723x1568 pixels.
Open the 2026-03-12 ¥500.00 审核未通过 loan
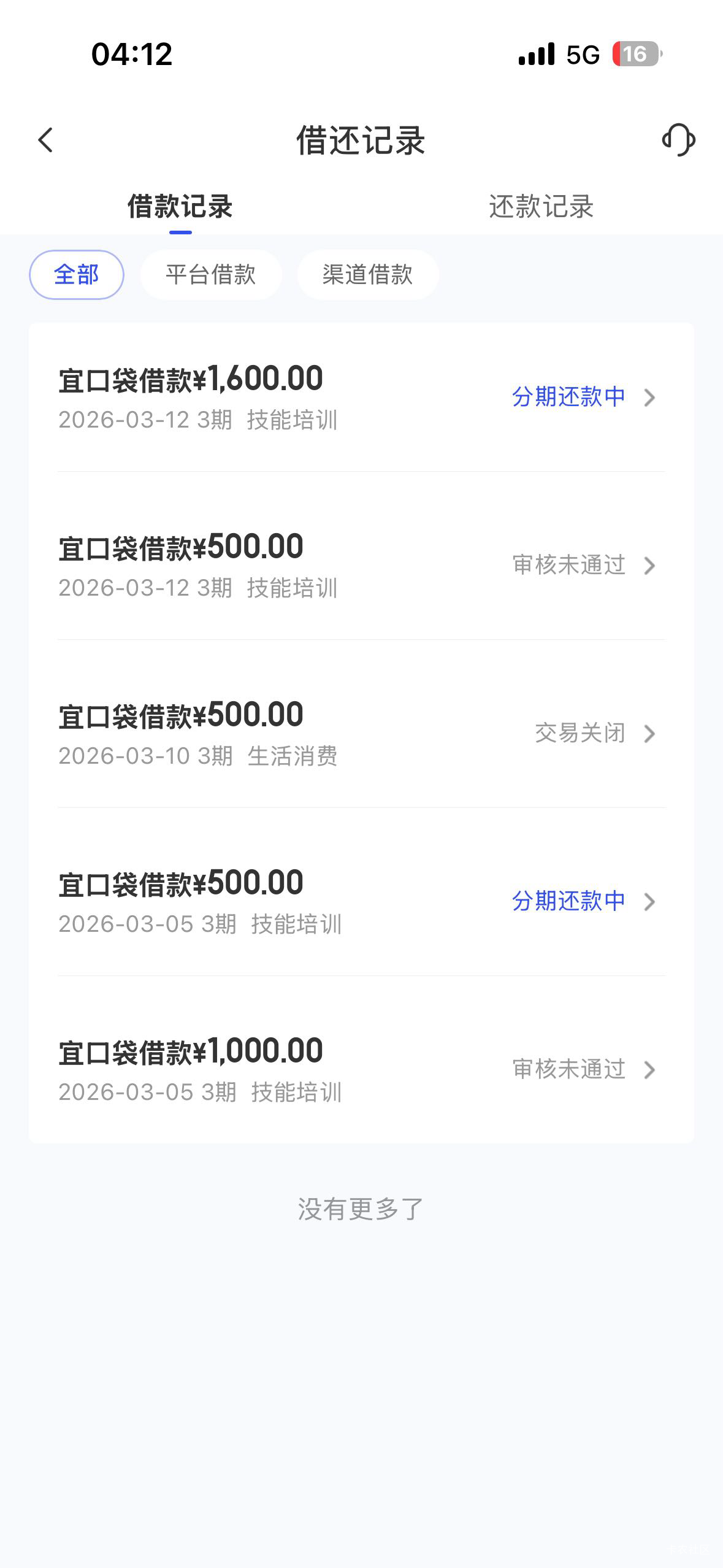[x=361, y=566]
